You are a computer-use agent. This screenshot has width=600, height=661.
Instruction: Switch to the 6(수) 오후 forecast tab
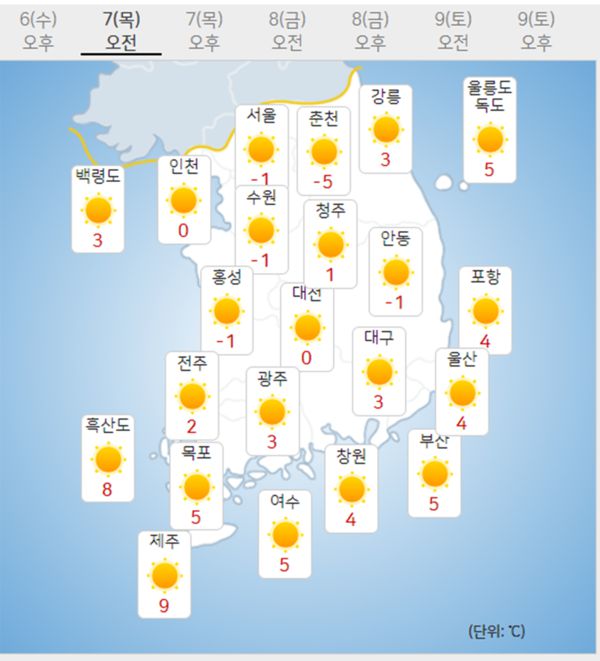39,30
